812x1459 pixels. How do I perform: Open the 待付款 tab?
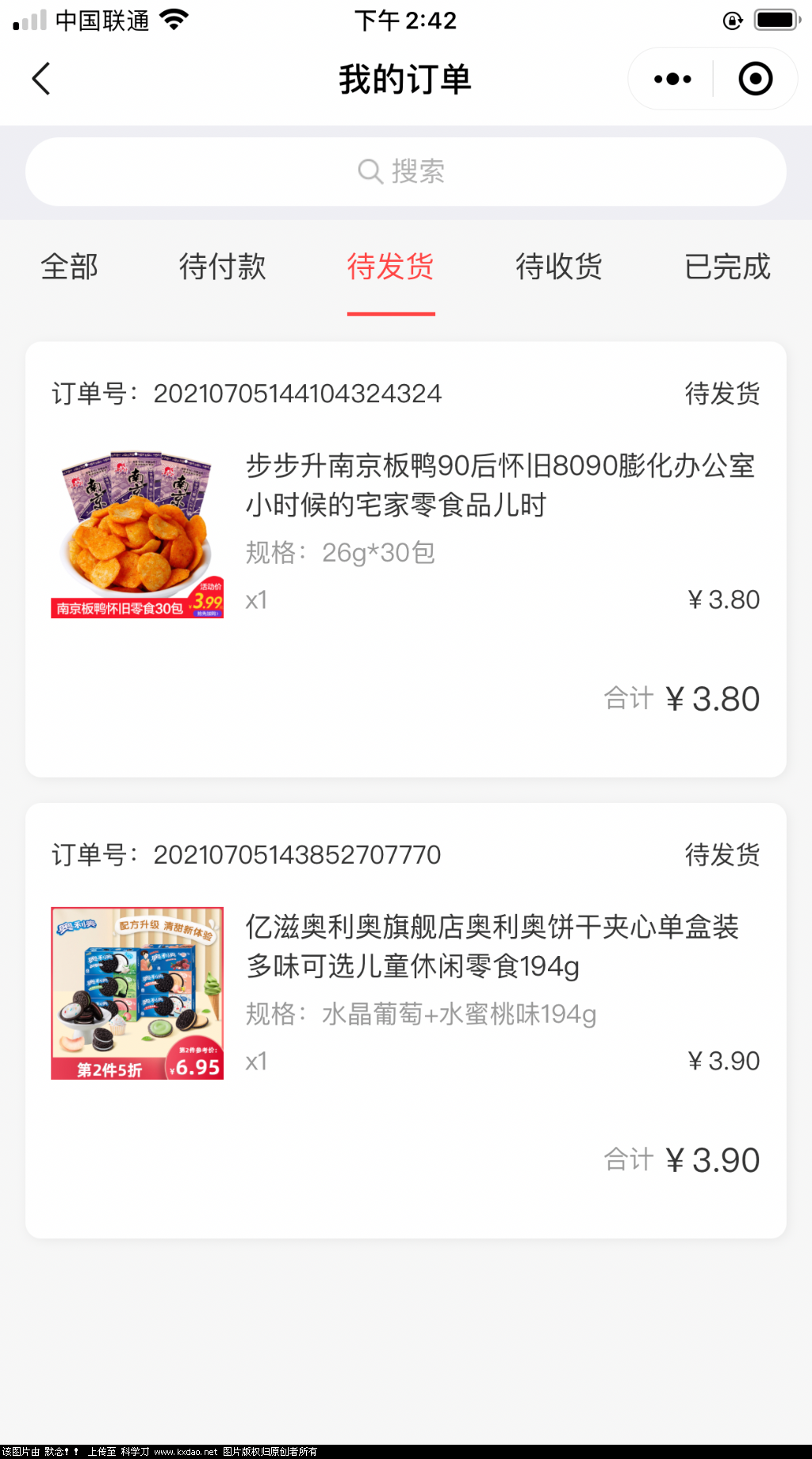[x=223, y=268]
